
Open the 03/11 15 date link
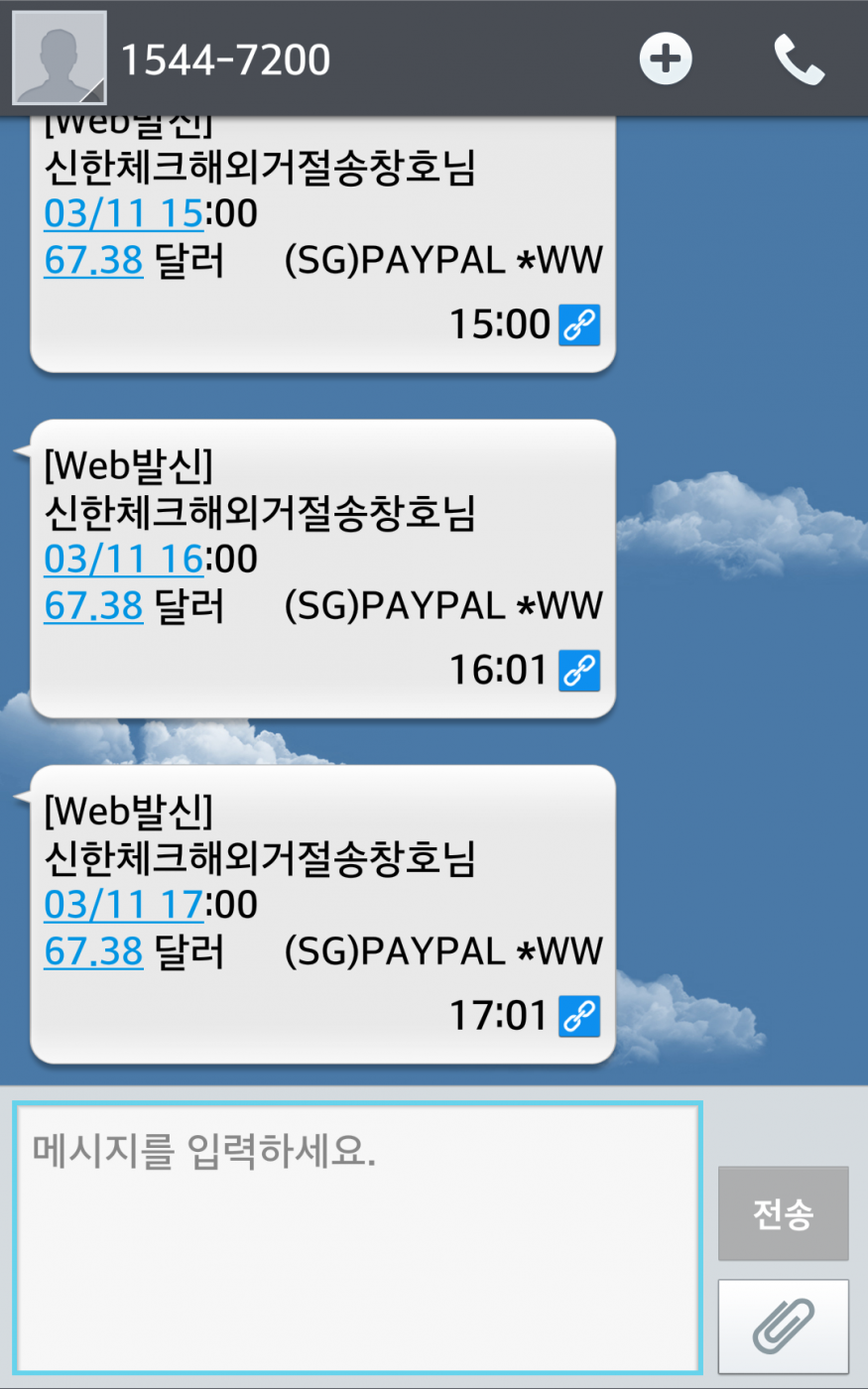pos(124,213)
